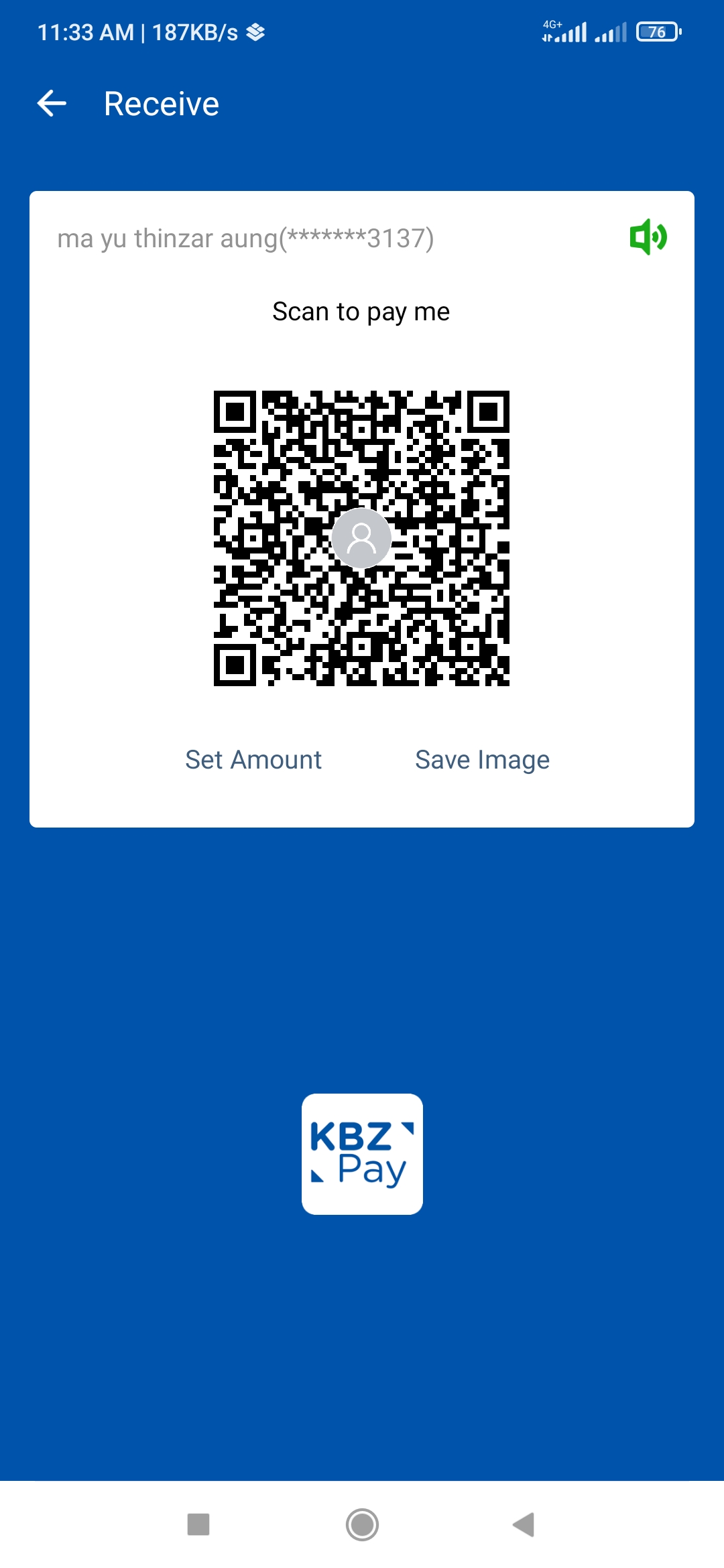Go back from the Receive screen
Image resolution: width=724 pixels, height=1568 pixels.
coord(52,104)
